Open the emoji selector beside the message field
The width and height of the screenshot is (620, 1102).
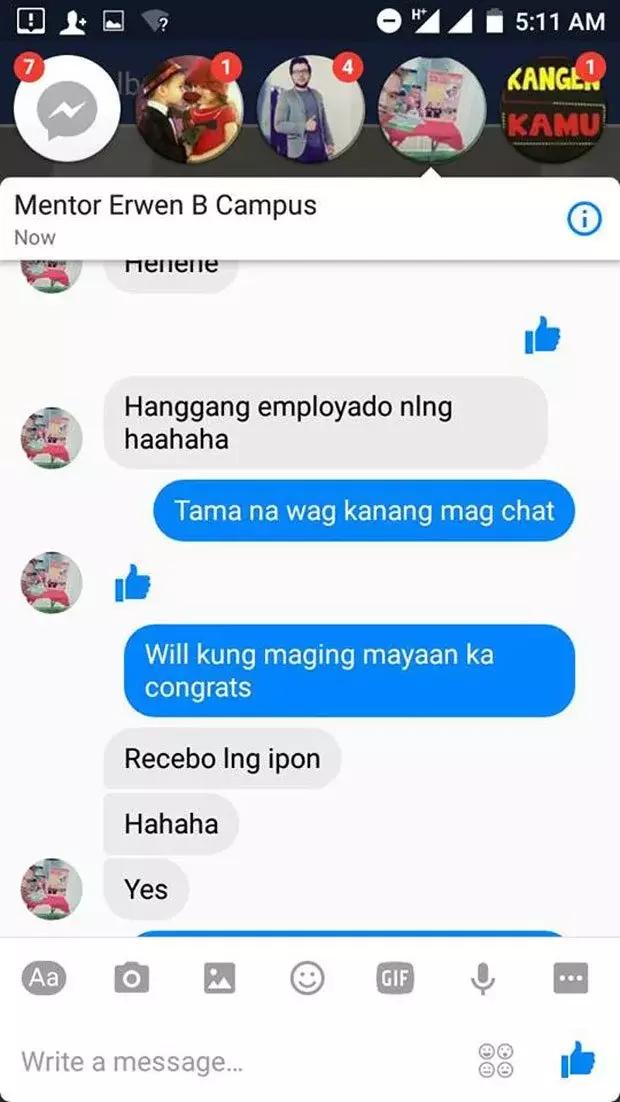pos(497,1061)
